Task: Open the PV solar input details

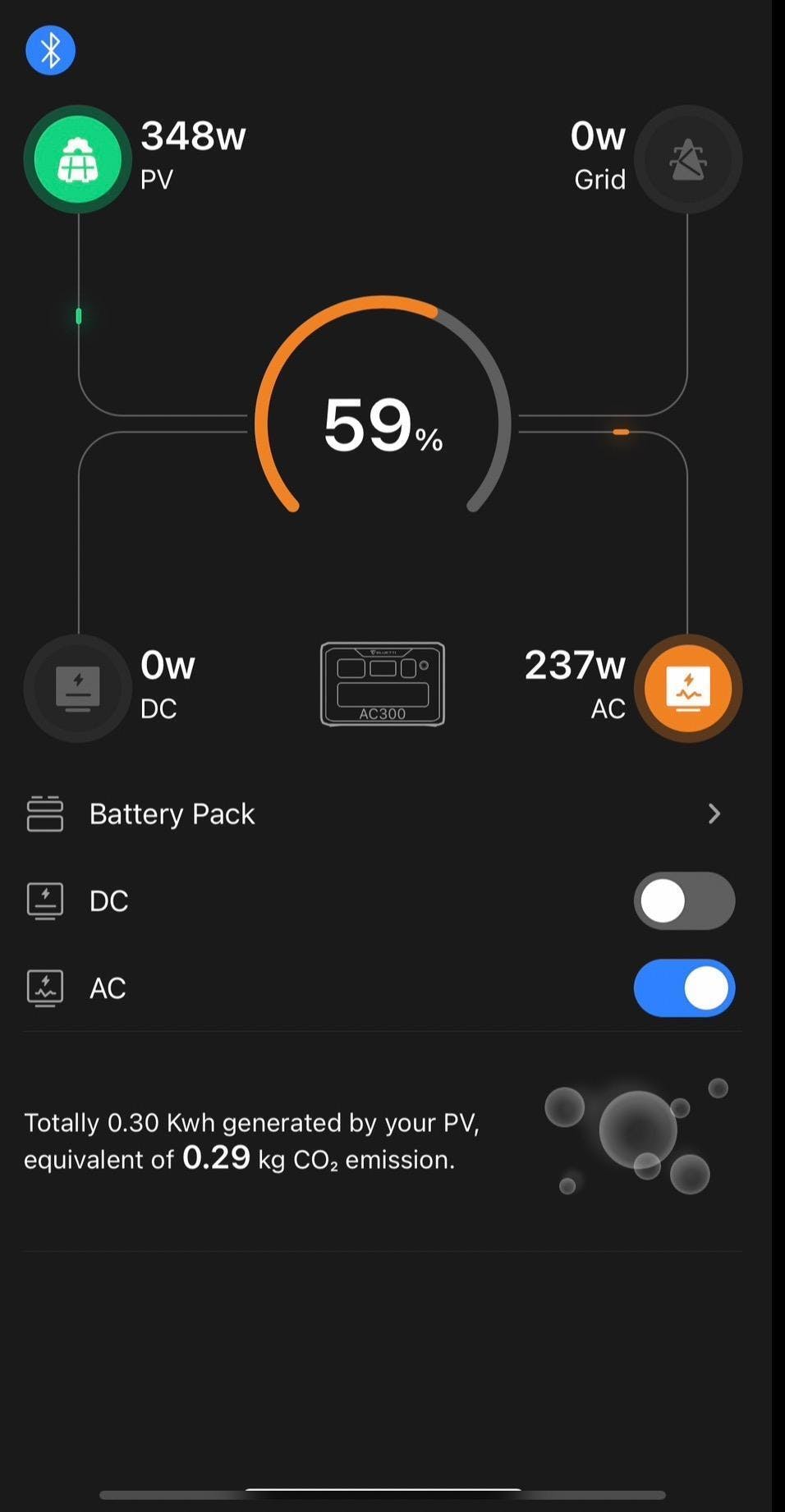Action: 78,159
